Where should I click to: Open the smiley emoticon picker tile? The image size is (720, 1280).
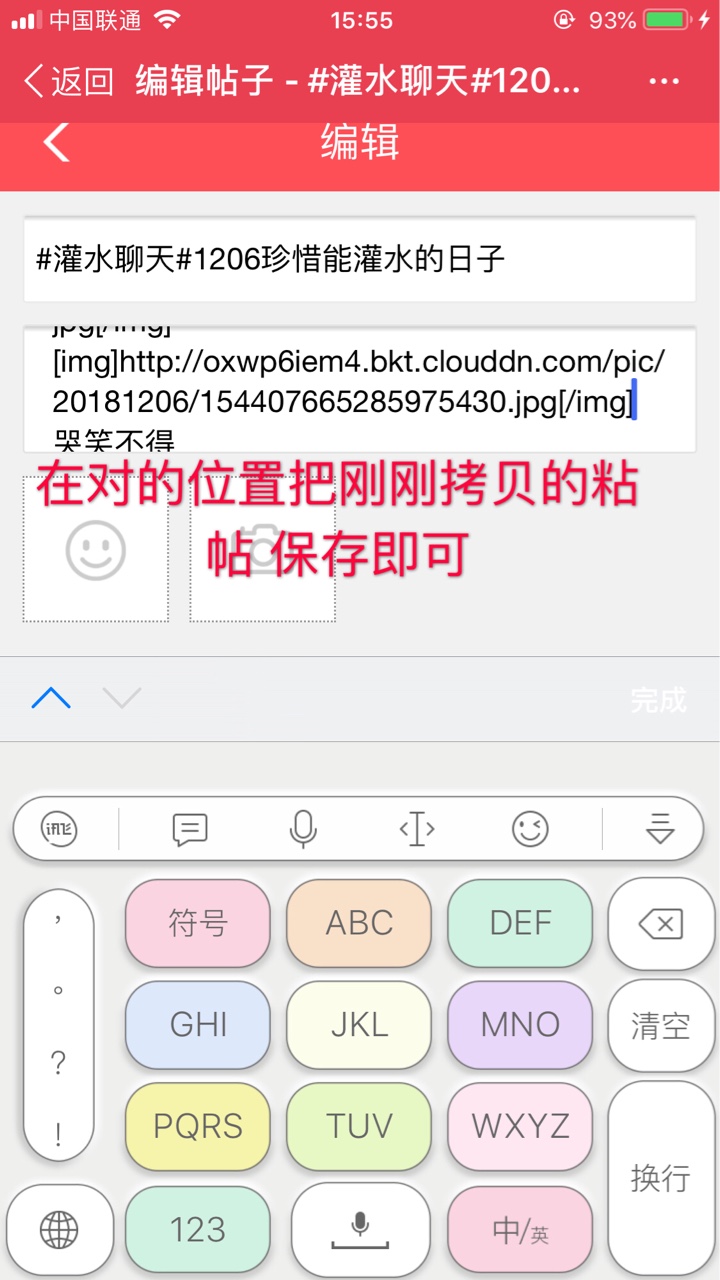pyautogui.click(x=96, y=549)
